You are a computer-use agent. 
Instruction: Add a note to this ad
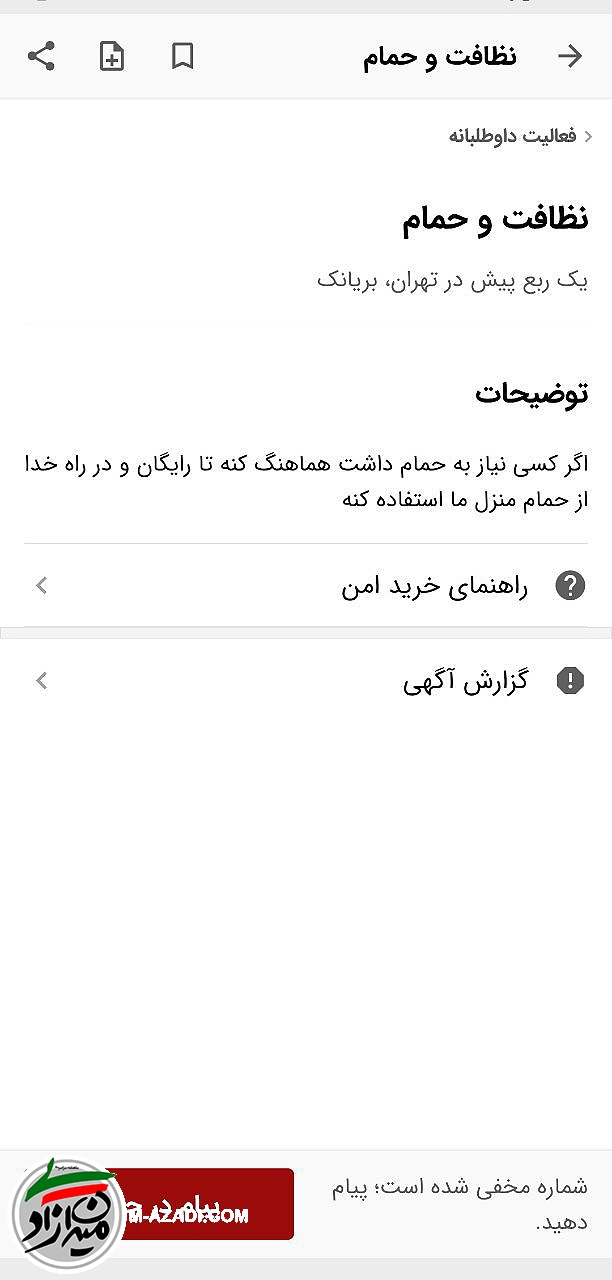click(x=112, y=56)
